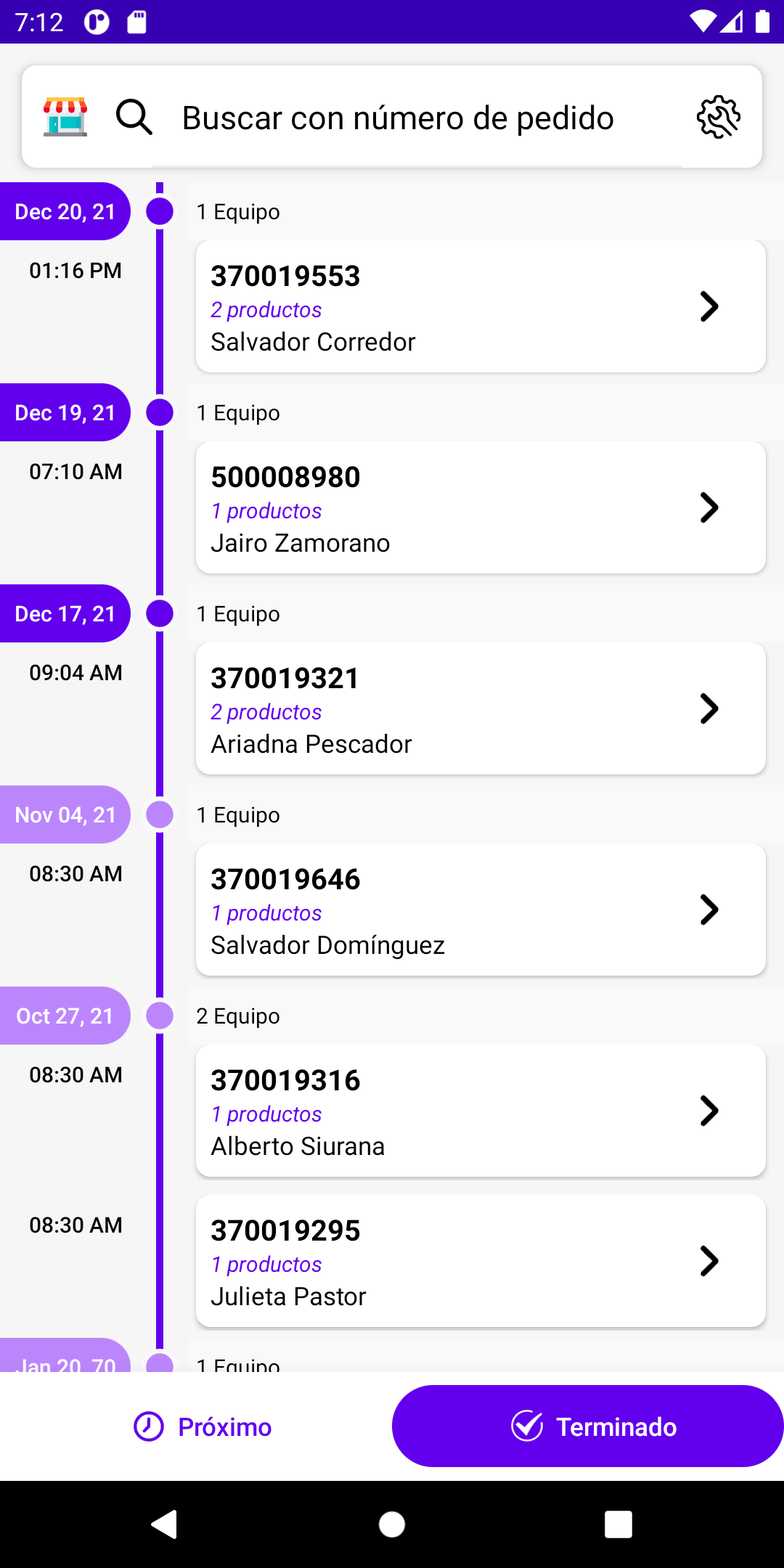Select the Dec 19, 21 timeline entry
Image resolution: width=784 pixels, height=1568 pixels.
(64, 412)
